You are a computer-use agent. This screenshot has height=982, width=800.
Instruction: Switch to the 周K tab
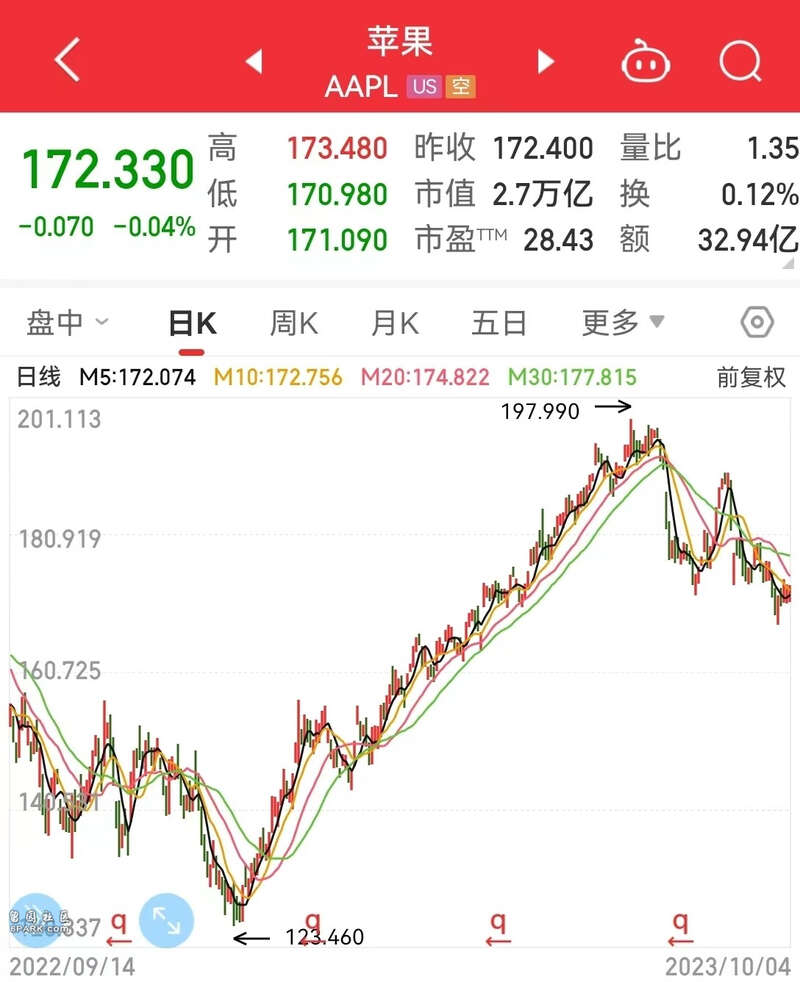293,324
